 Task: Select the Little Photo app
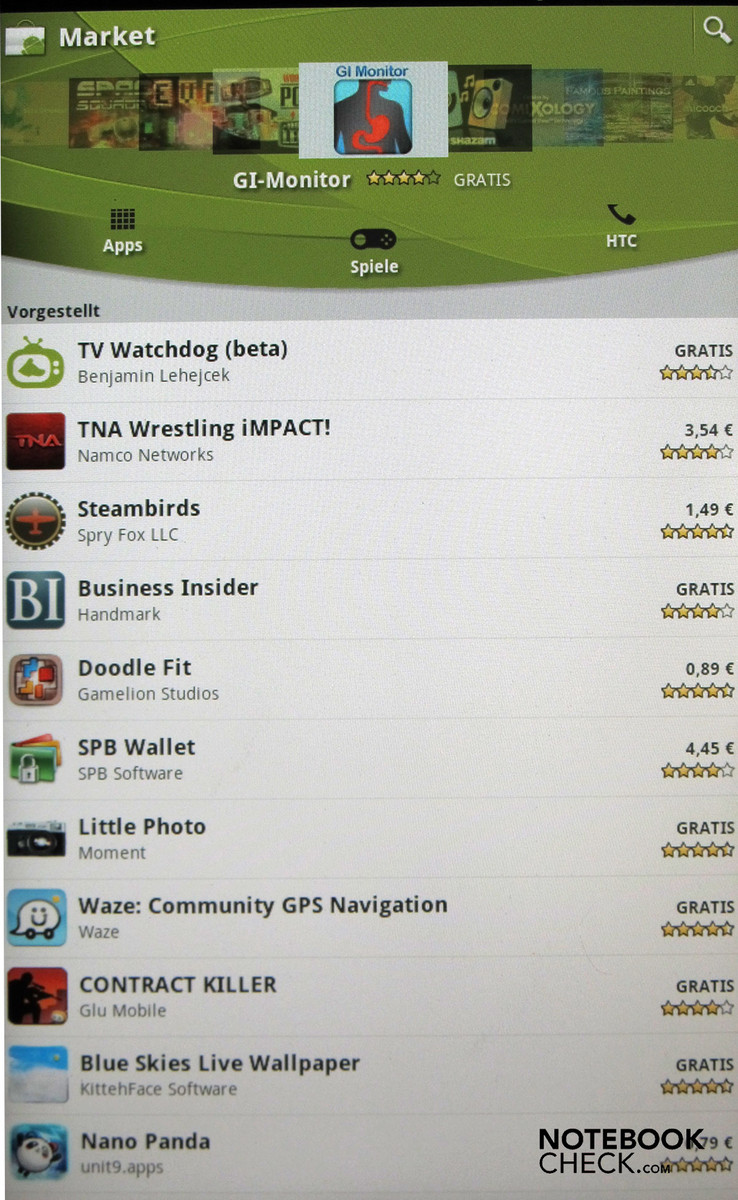368,838
